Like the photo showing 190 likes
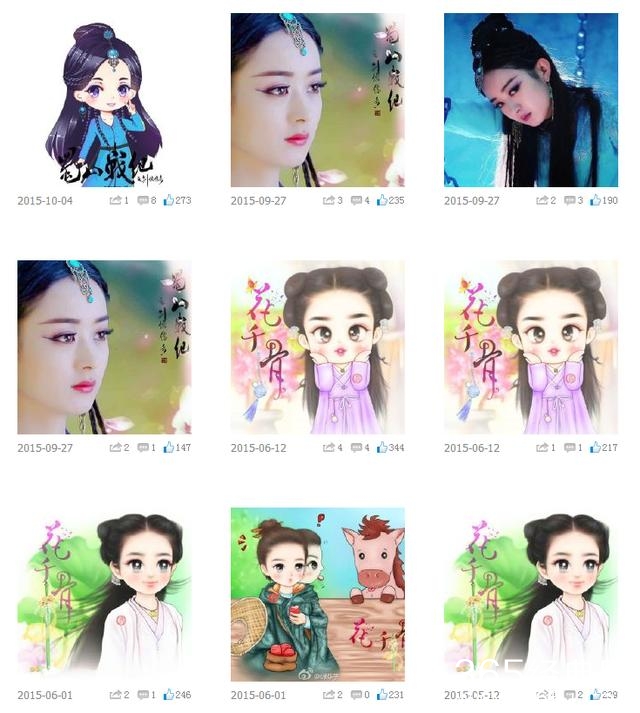The height and width of the screenshot is (713, 640). 595,201
